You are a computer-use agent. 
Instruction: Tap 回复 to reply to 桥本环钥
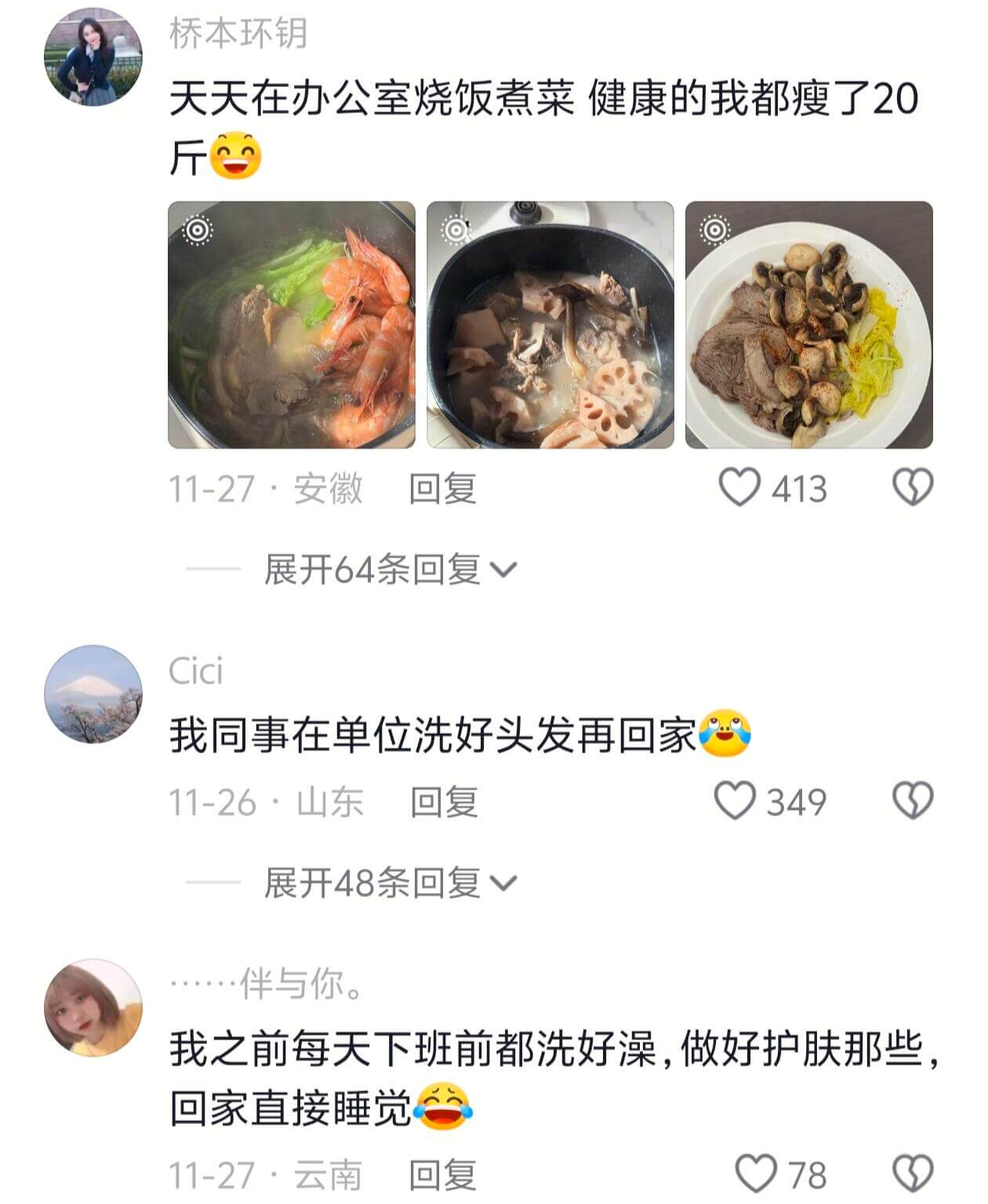441,487
